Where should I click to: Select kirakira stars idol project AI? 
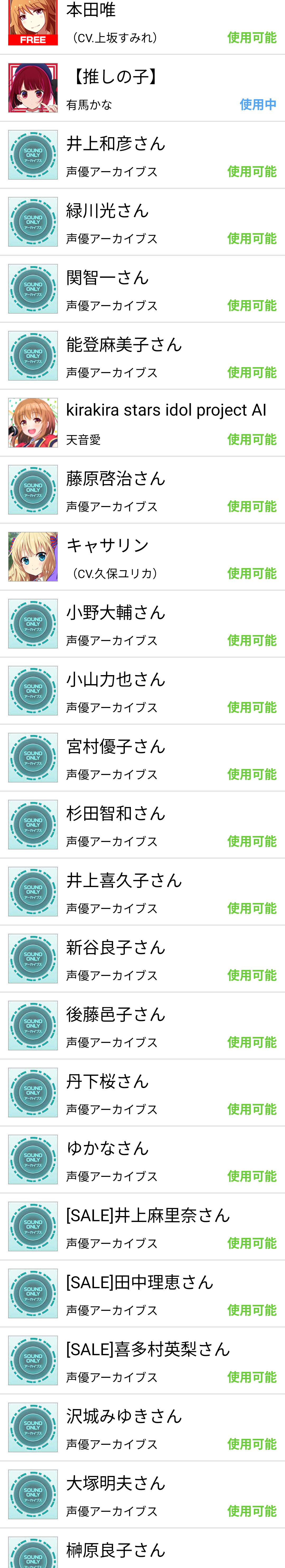coord(142,423)
